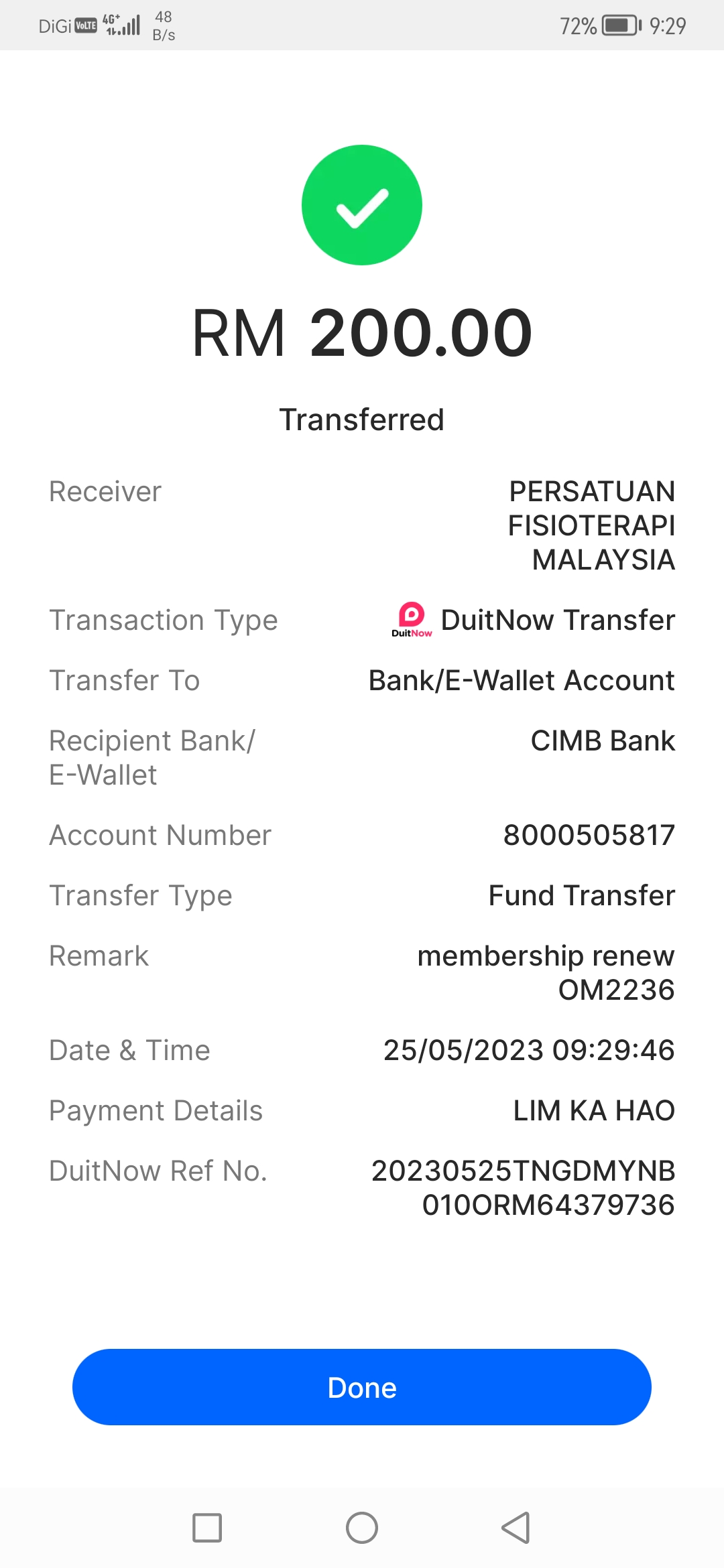Return to the phone home screen

point(362,1528)
